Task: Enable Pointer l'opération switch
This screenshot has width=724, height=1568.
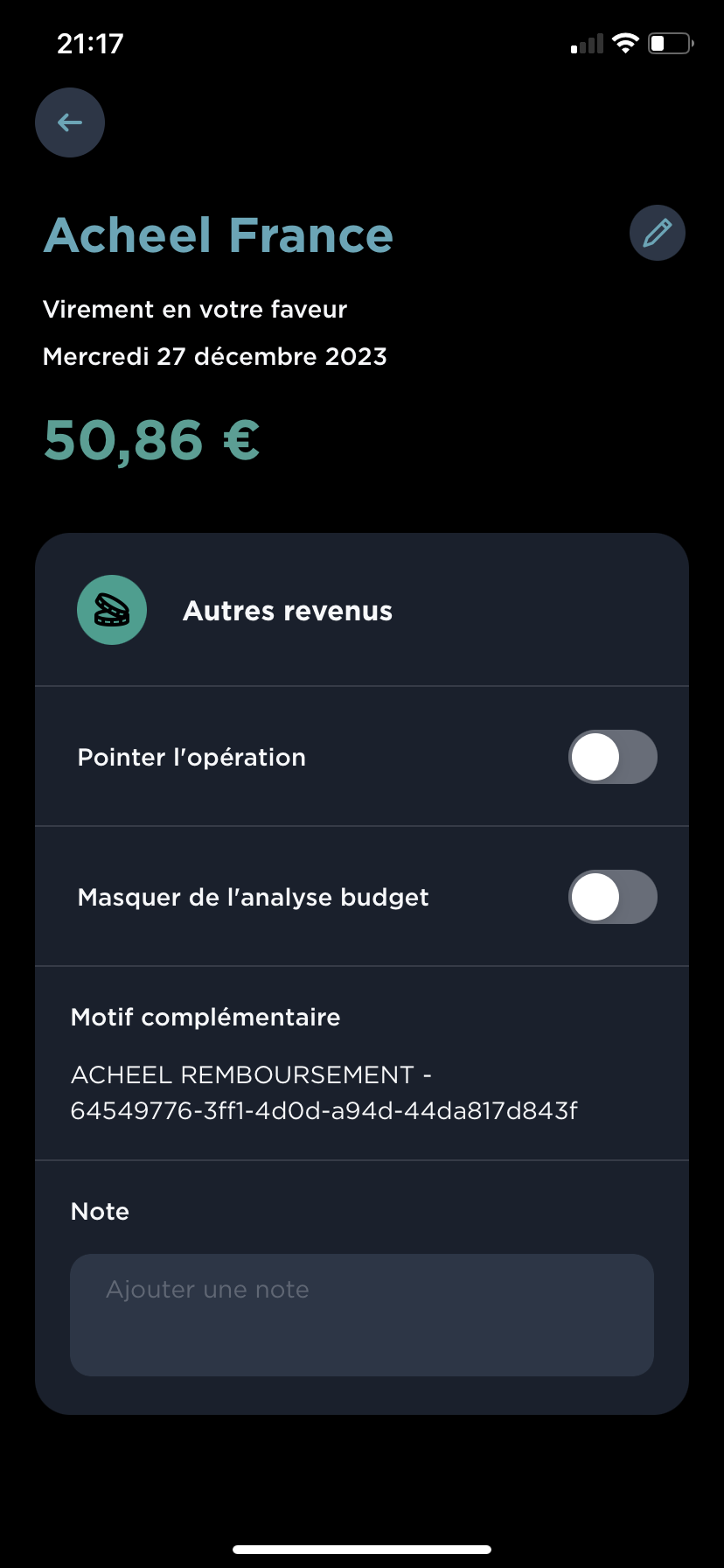Action: click(612, 757)
